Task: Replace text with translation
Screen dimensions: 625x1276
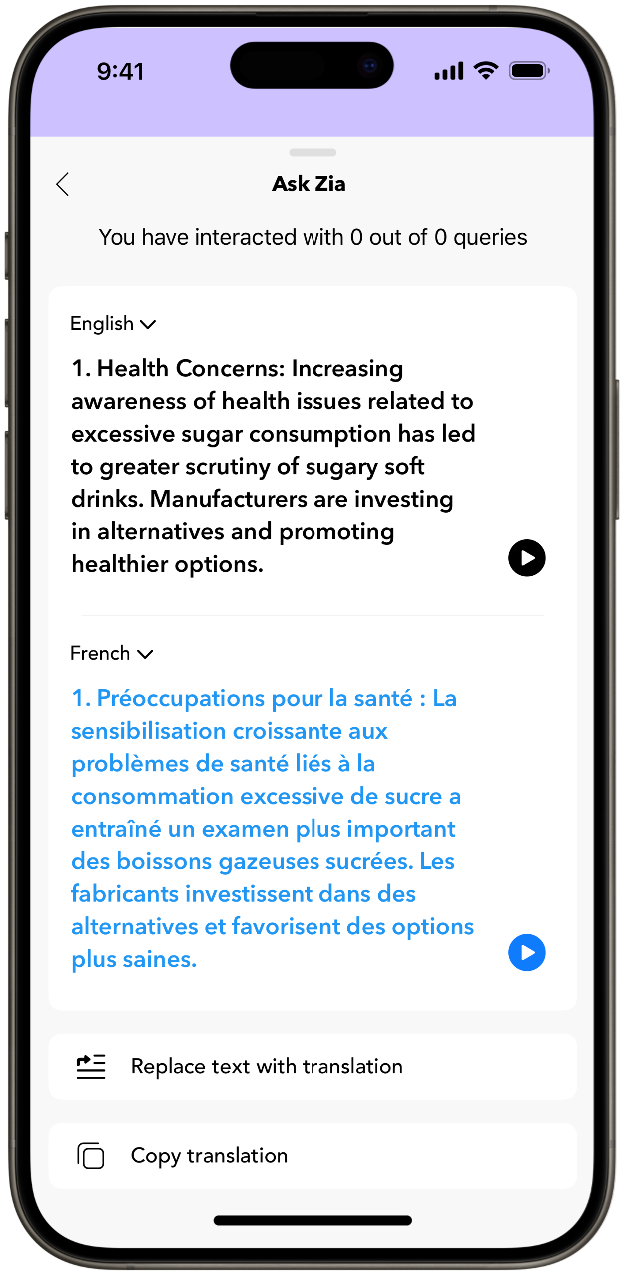Action: click(312, 1066)
